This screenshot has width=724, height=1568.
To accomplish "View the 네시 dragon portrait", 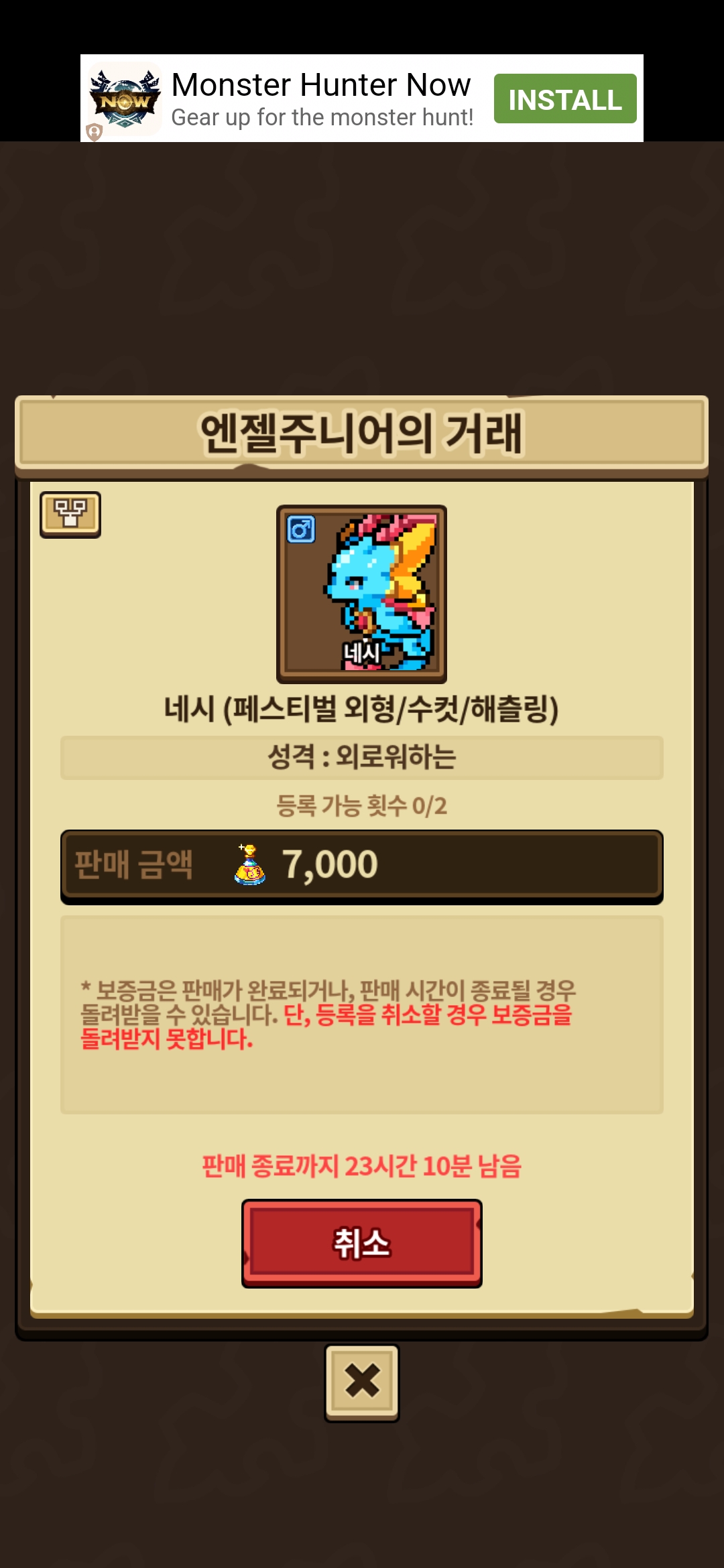I will coord(361,594).
